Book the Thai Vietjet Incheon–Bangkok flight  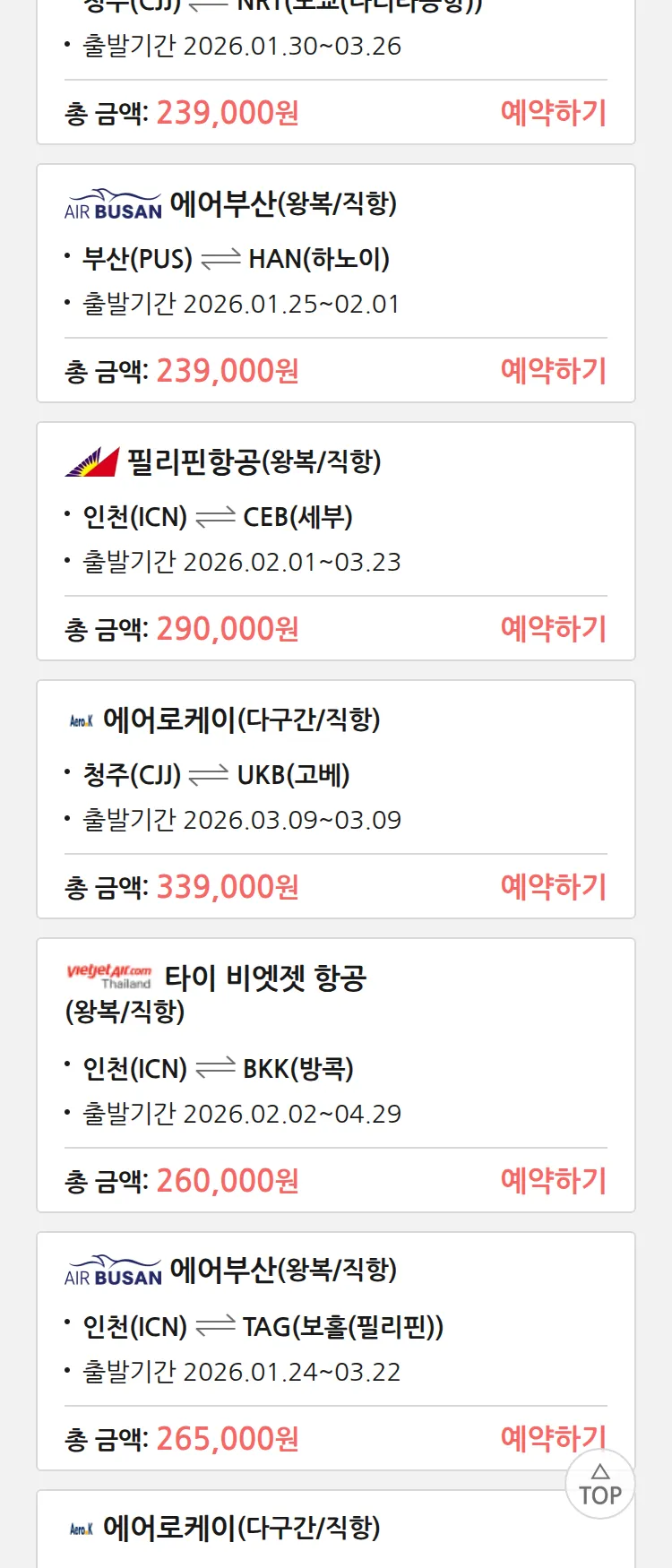tap(553, 1180)
